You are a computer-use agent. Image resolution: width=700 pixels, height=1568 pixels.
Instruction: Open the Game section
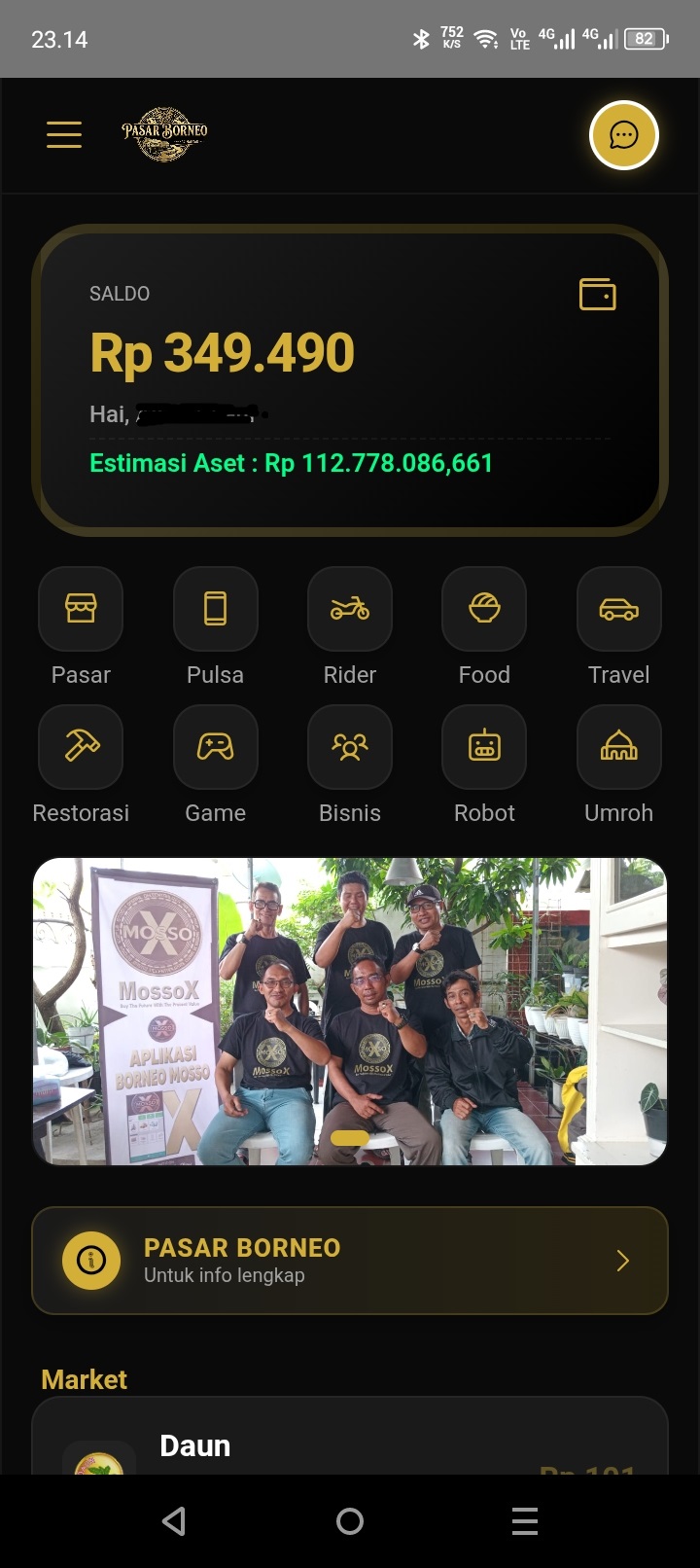click(x=215, y=747)
